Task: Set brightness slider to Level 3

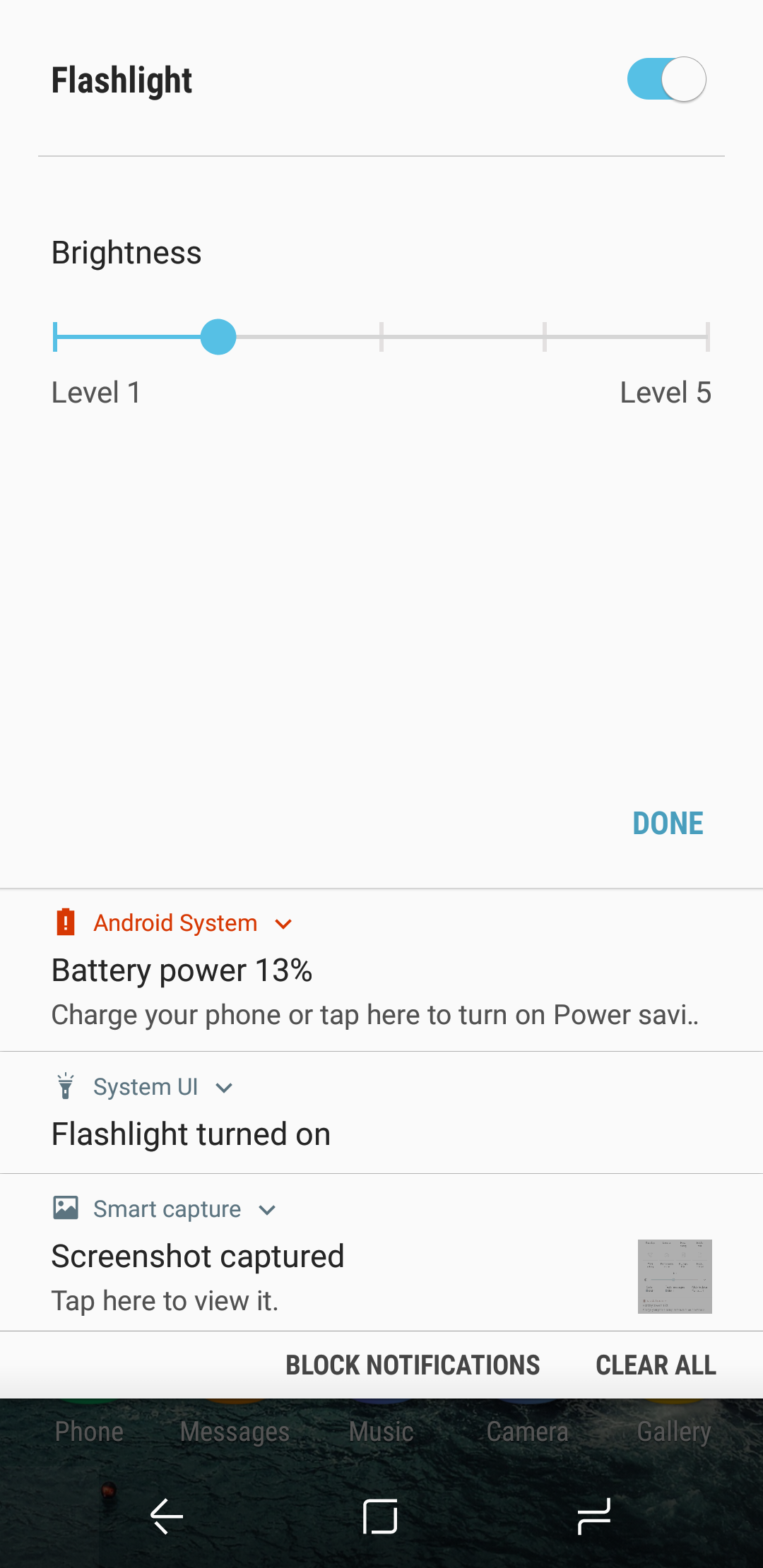Action: 381,337
